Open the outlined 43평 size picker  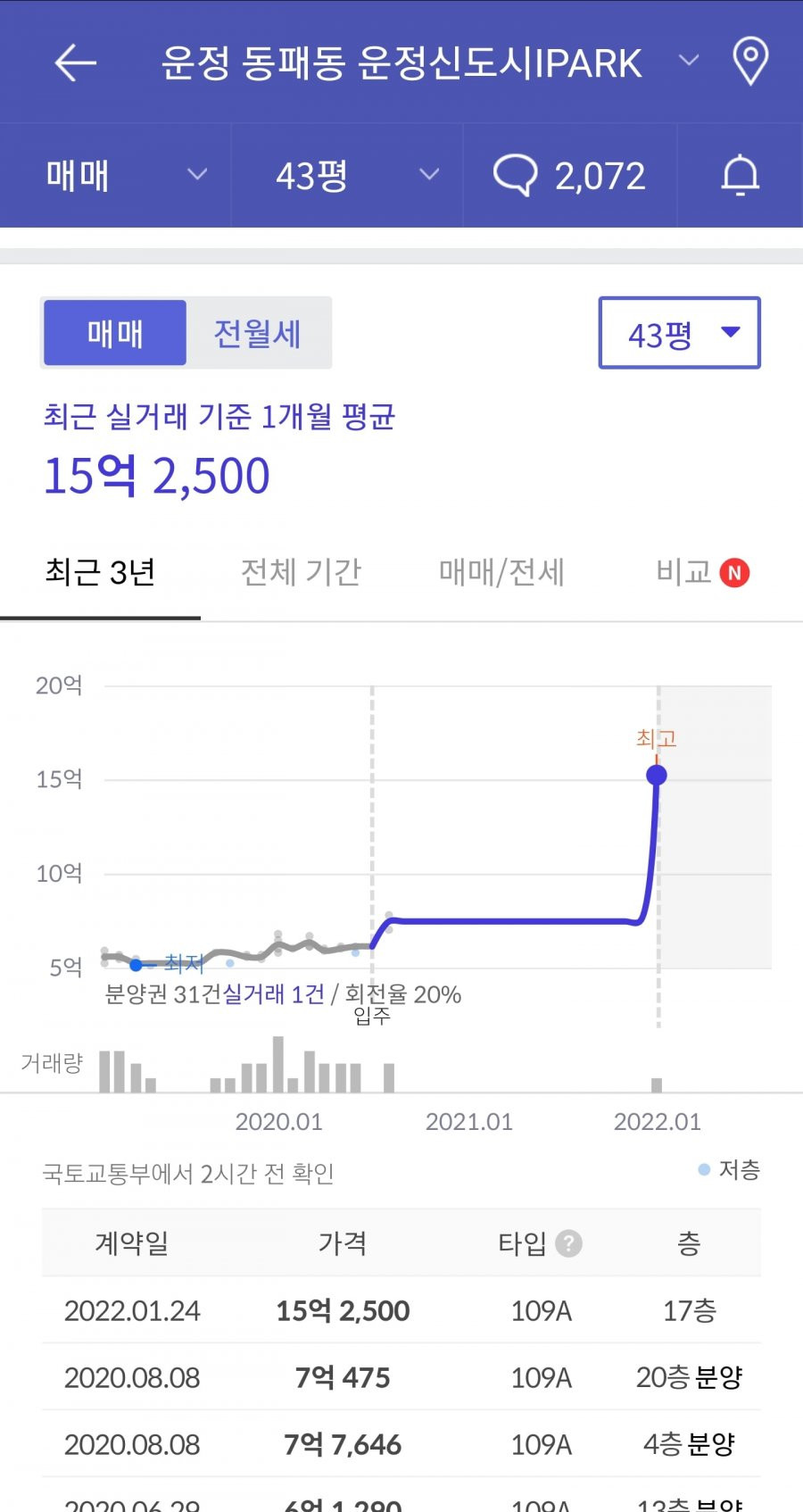679,333
